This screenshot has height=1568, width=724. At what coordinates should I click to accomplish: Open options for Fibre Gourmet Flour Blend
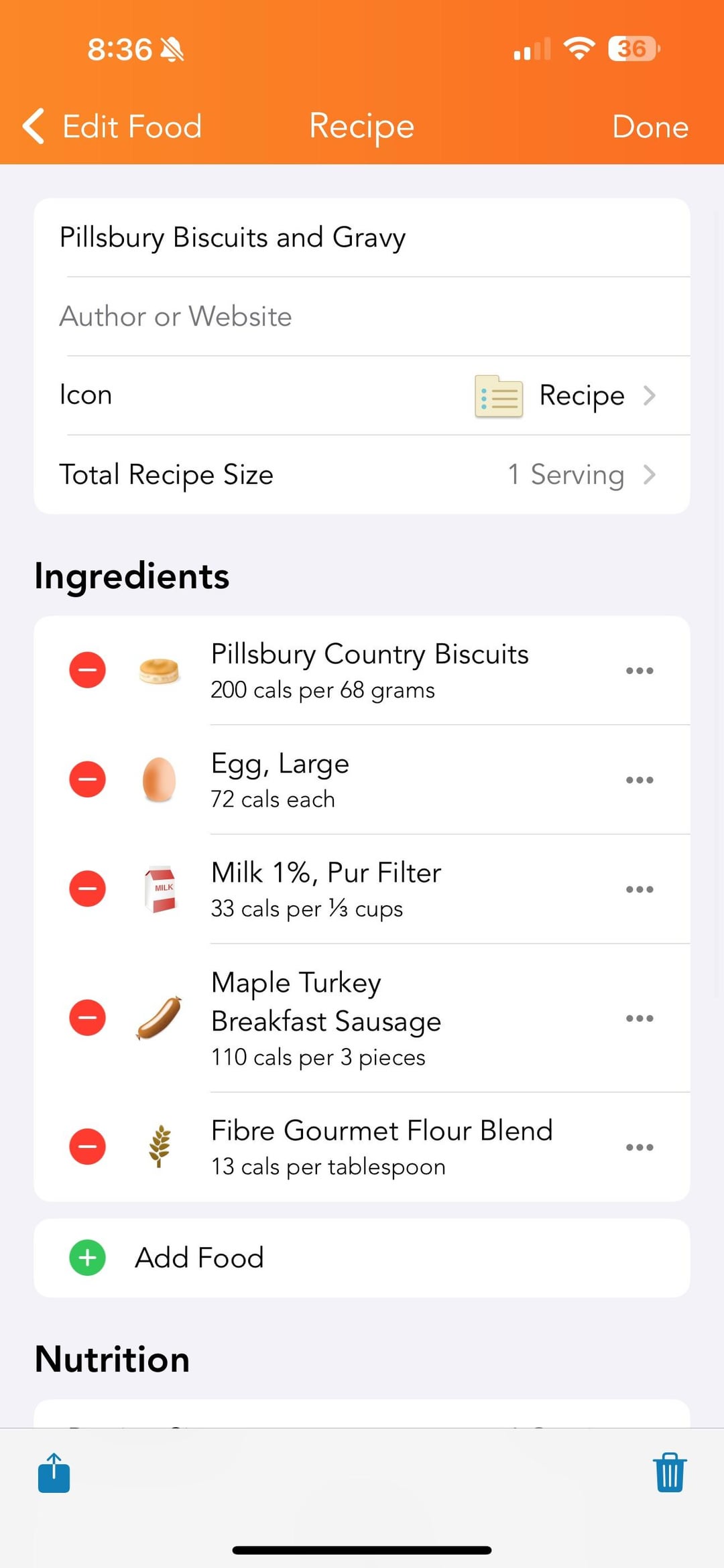coord(640,1147)
